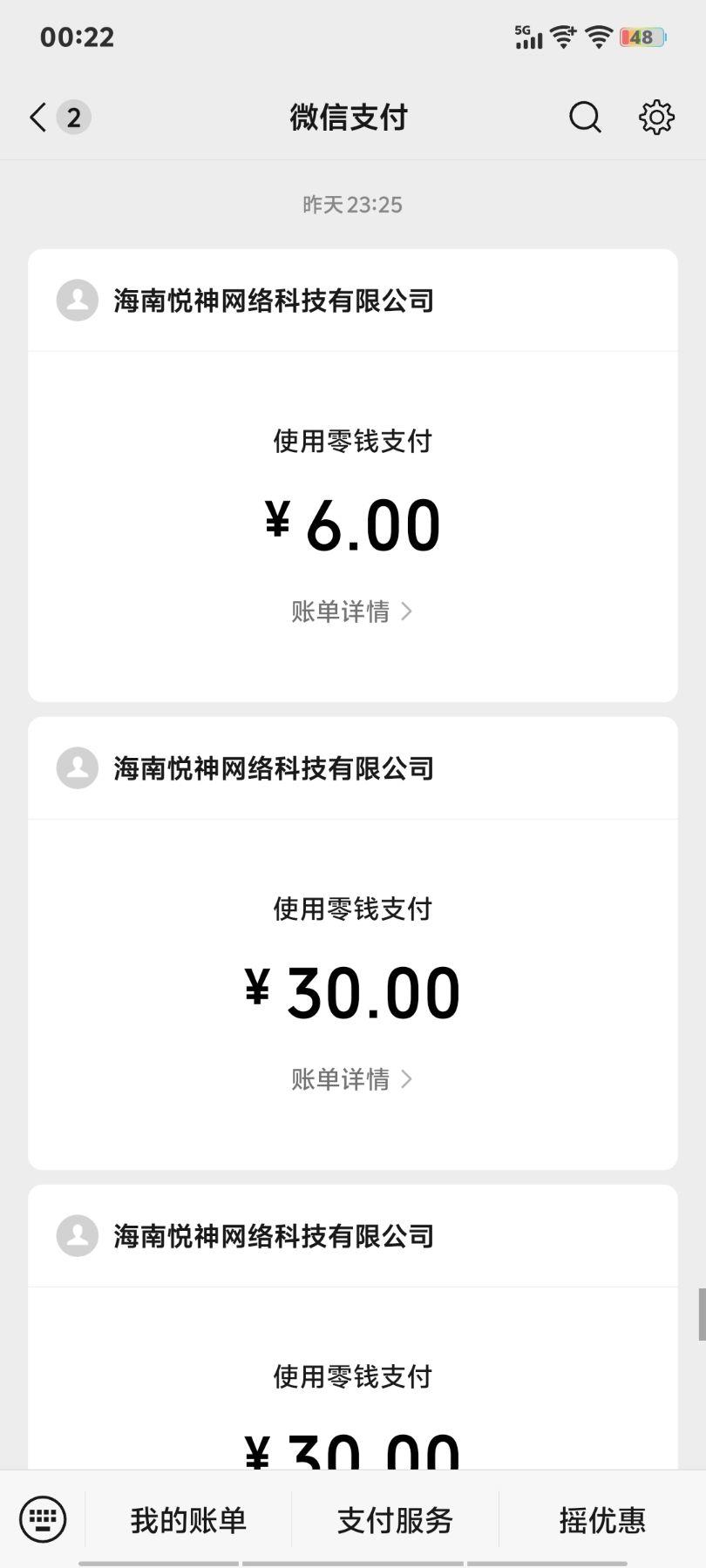Open WeChat Pay settings gear
The image size is (706, 1568).
click(655, 117)
